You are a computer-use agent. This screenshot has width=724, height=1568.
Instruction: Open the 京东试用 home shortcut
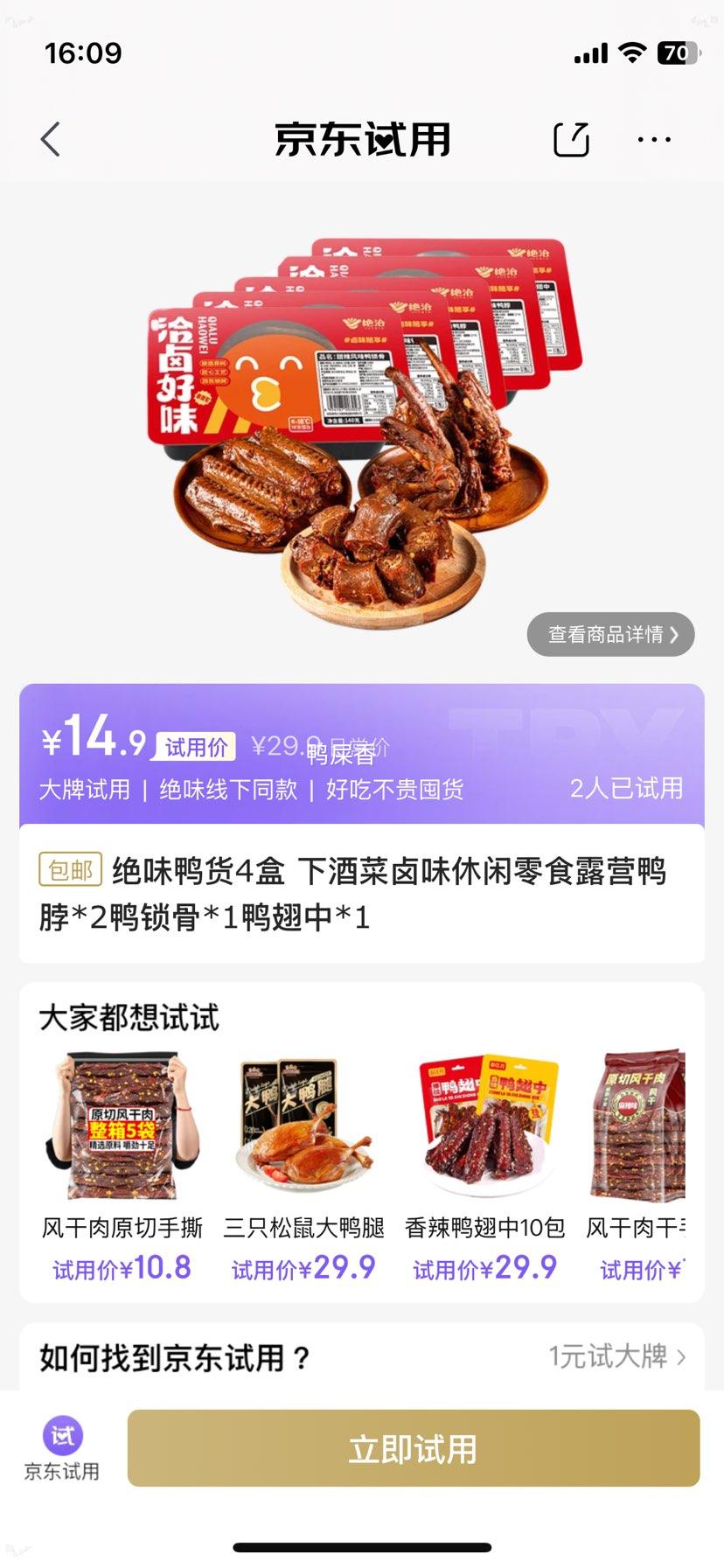click(x=62, y=1448)
